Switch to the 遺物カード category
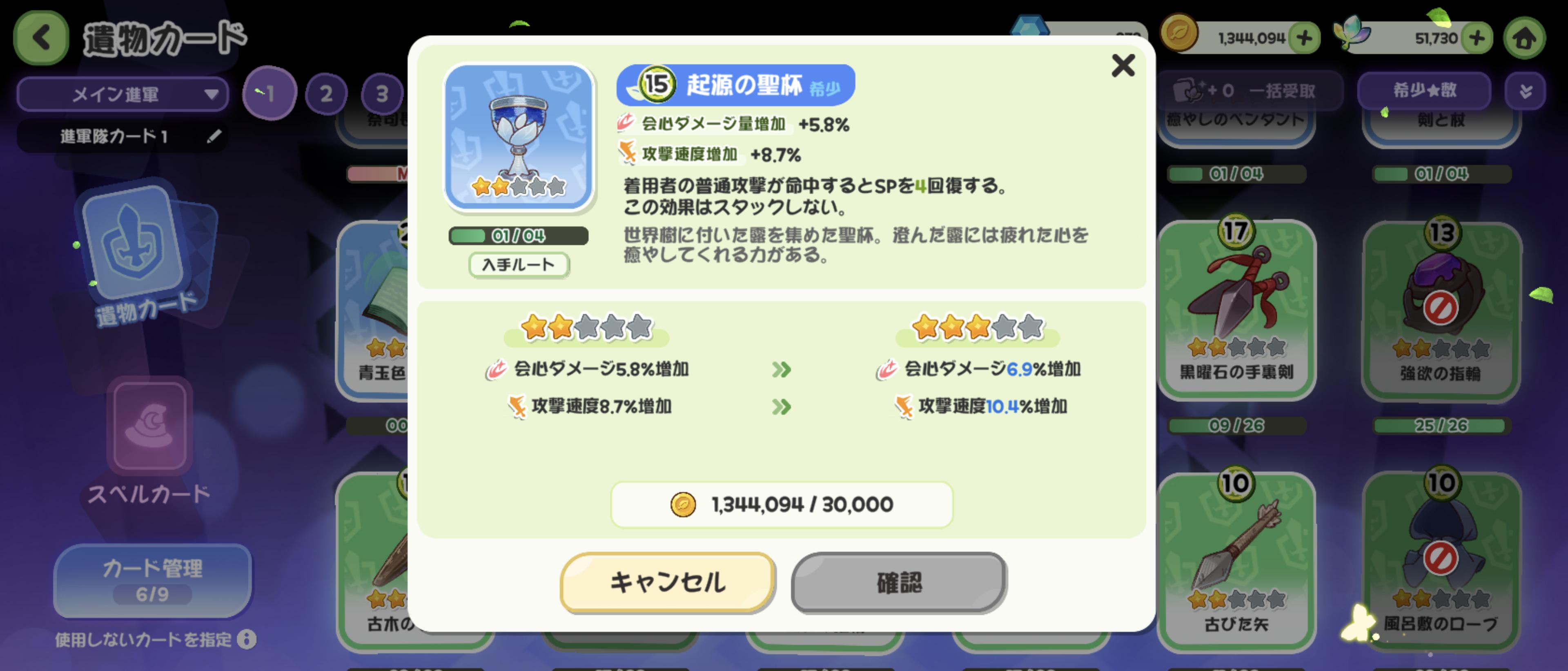 coord(143,256)
